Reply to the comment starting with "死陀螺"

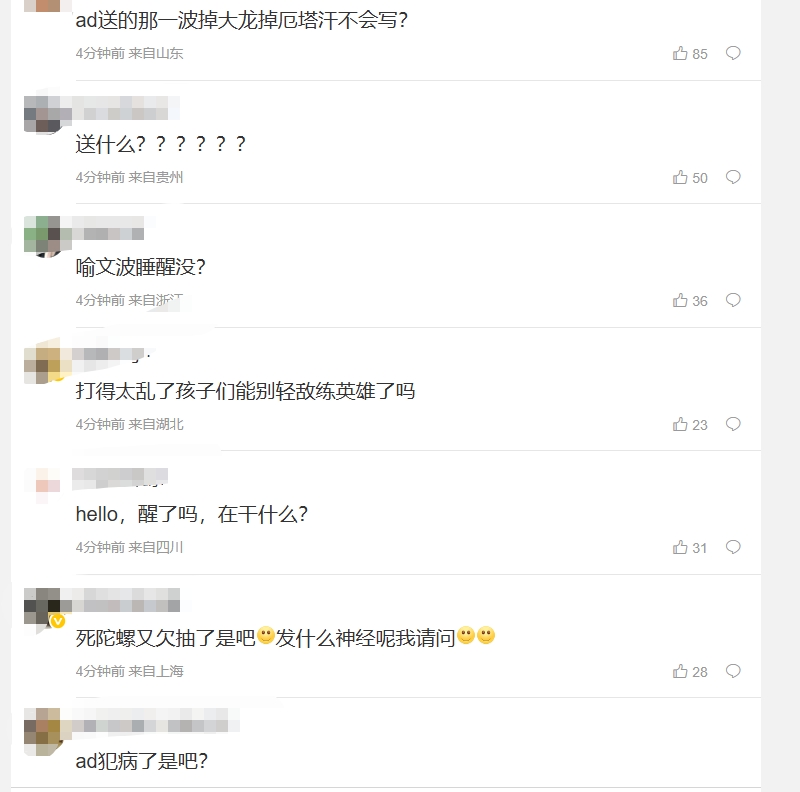pyautogui.click(x=733, y=672)
